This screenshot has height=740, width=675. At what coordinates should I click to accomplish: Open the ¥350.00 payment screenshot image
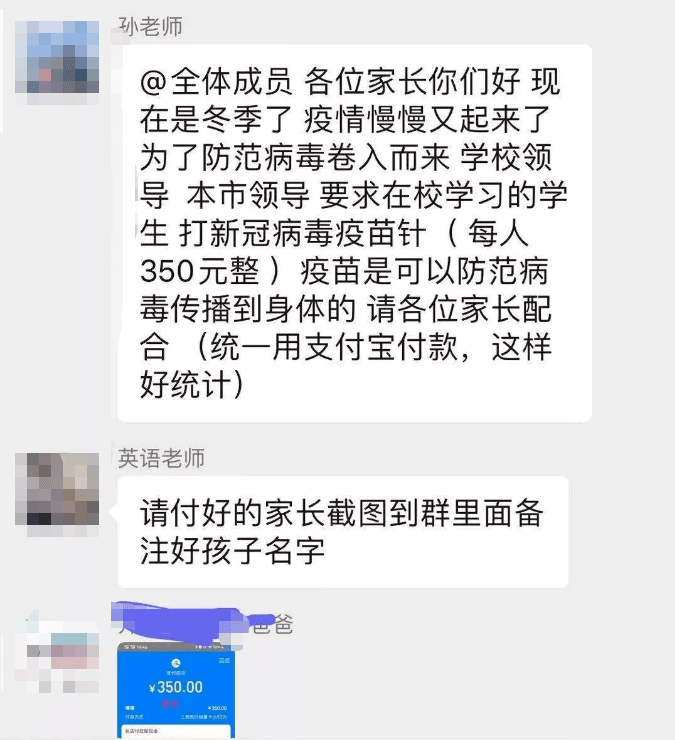175,690
